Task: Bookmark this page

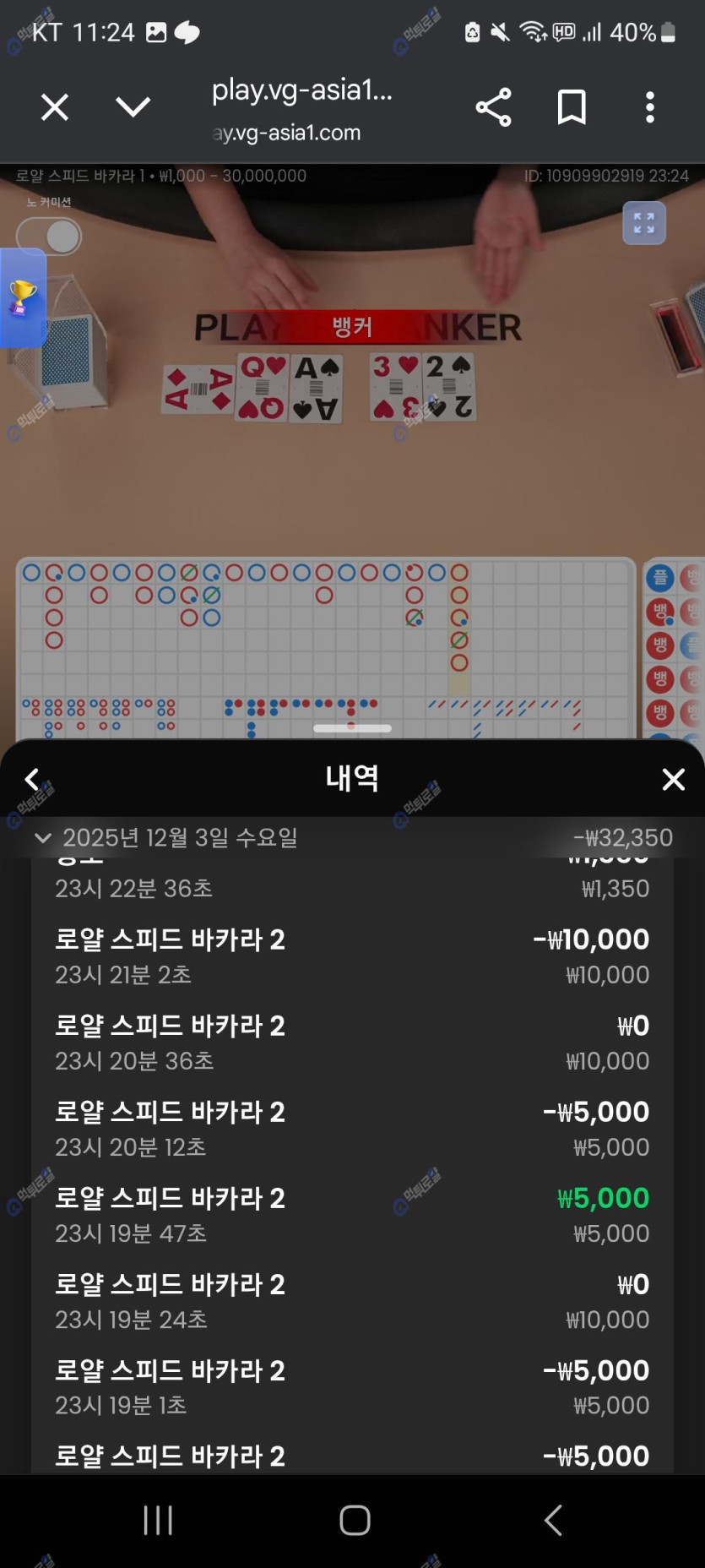Action: 572,107
